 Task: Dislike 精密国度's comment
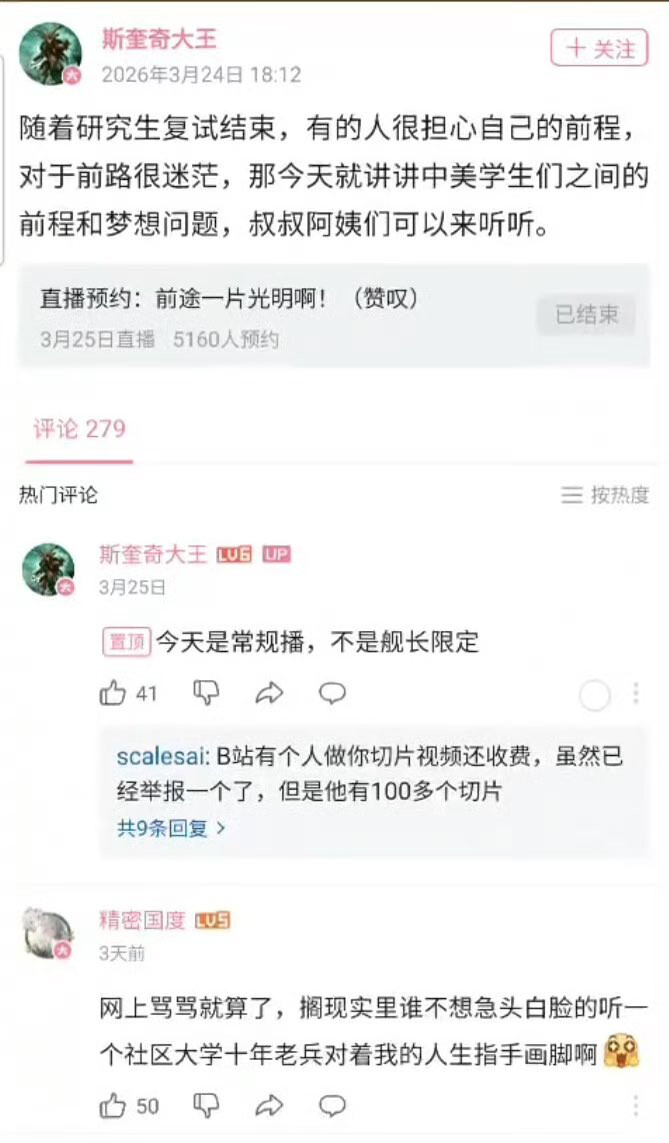tap(206, 1105)
